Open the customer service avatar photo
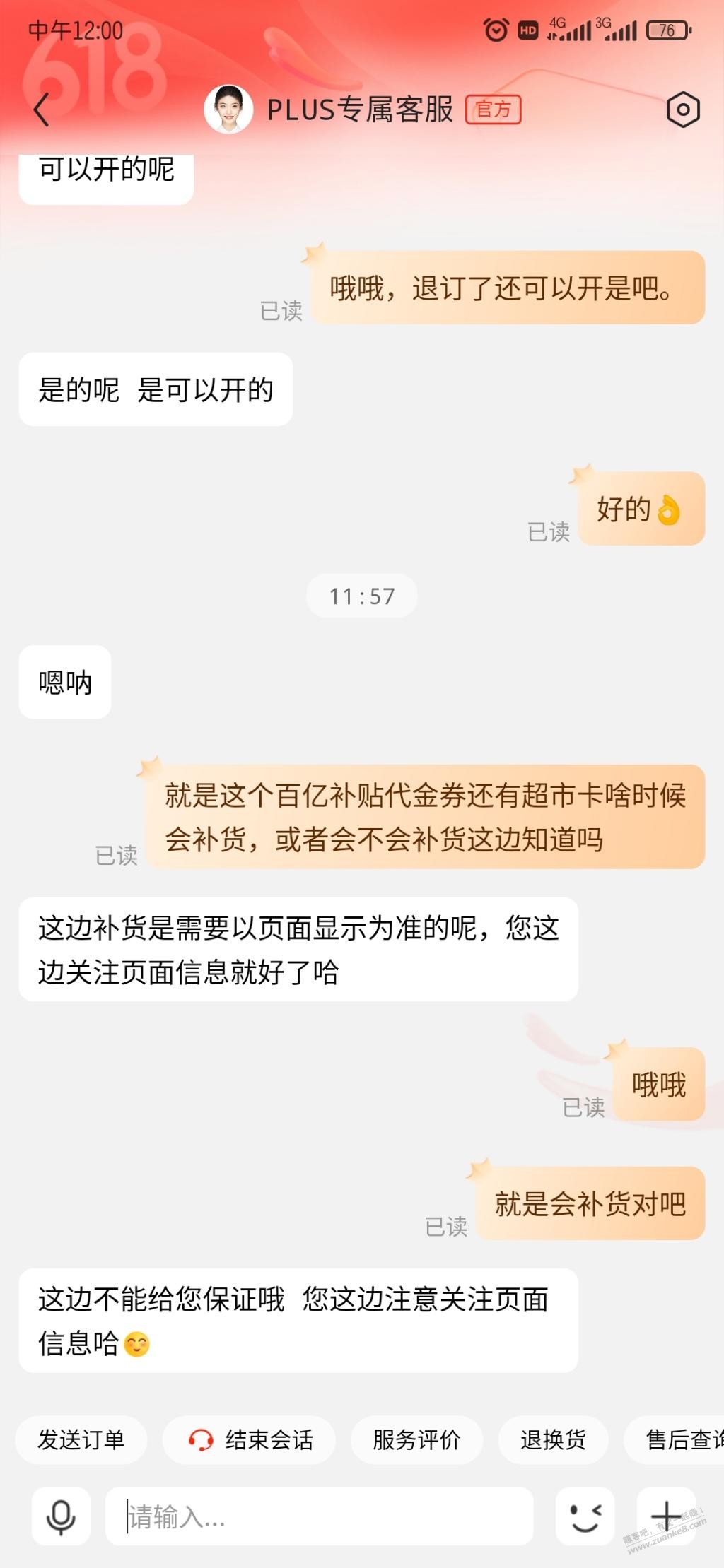724x1568 pixels. pyautogui.click(x=228, y=107)
